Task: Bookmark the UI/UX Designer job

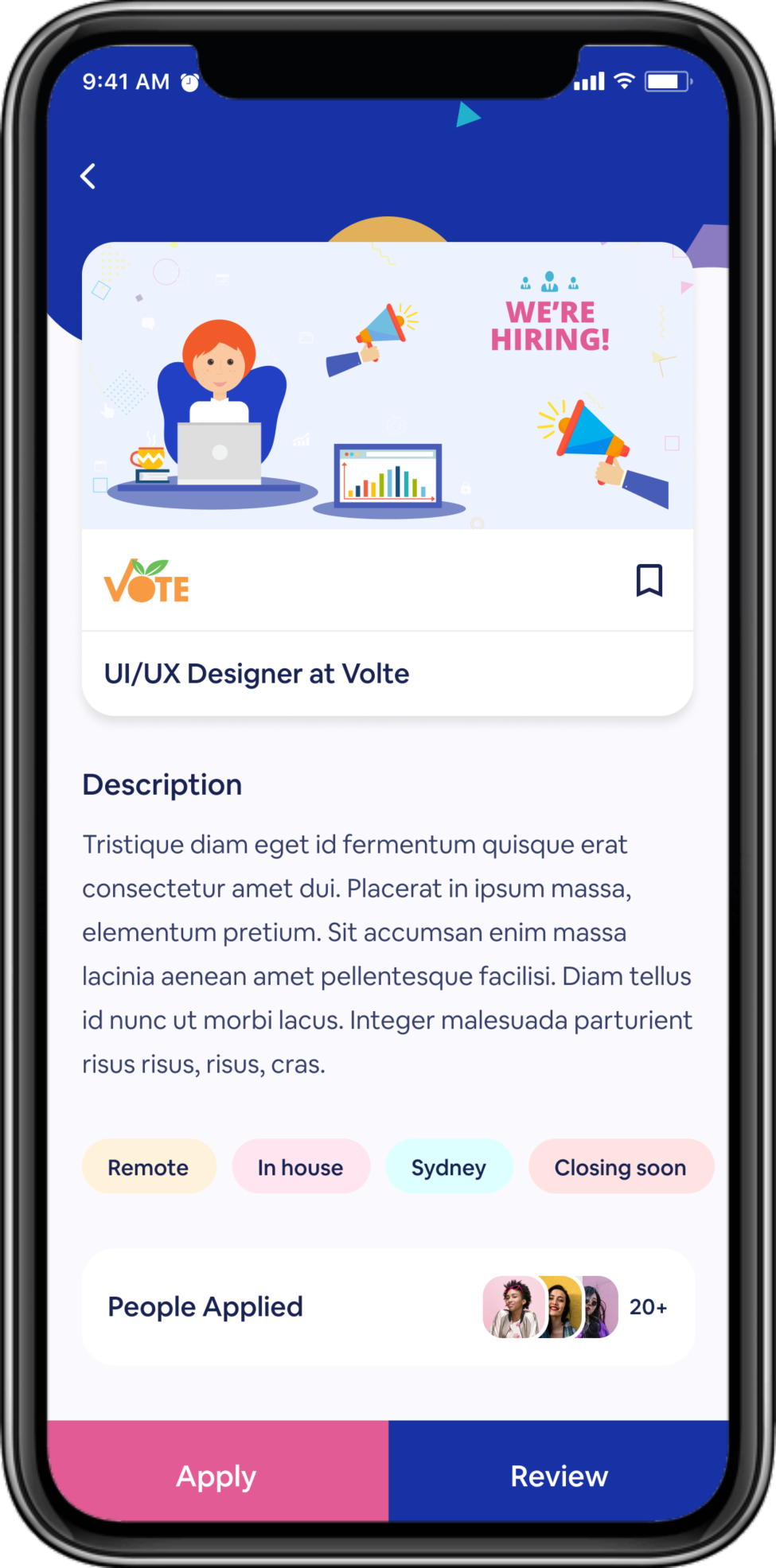Action: (x=649, y=581)
